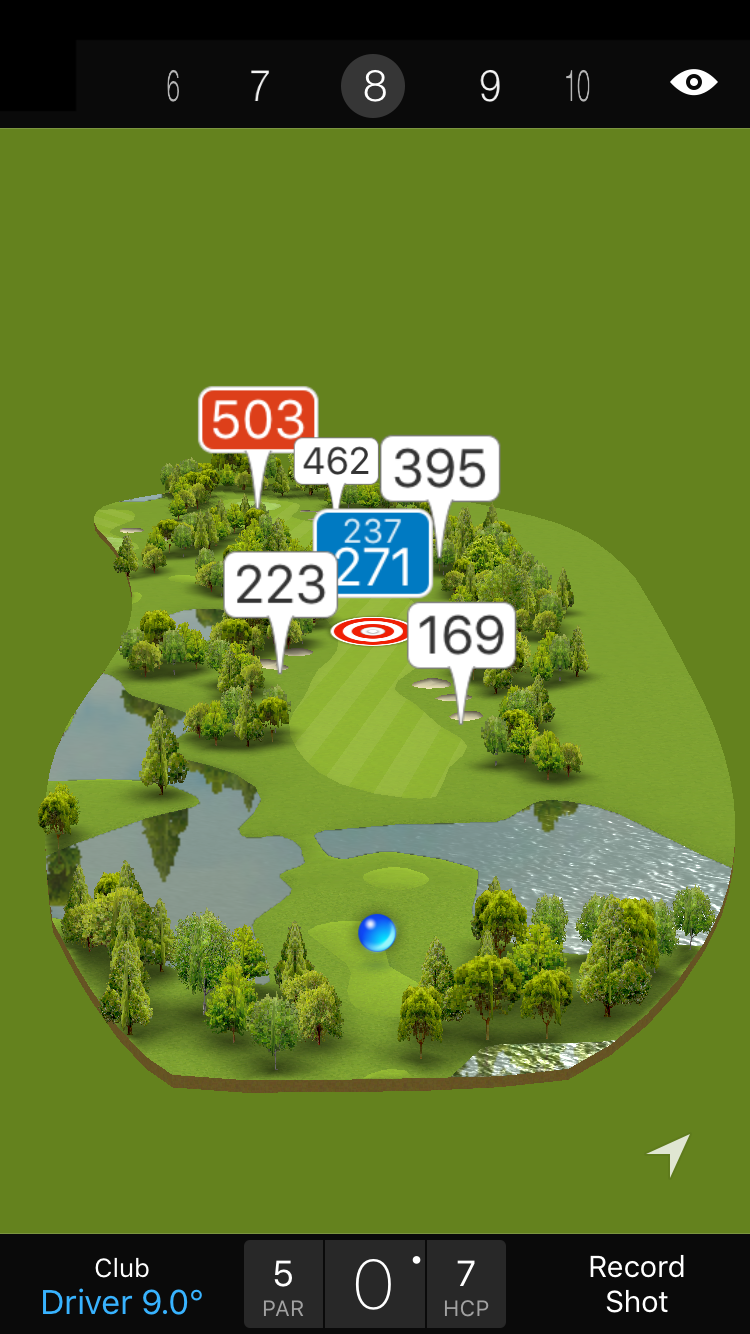Switch to hole 6
Image resolution: width=750 pixels, height=1334 pixels.
pyautogui.click(x=173, y=87)
